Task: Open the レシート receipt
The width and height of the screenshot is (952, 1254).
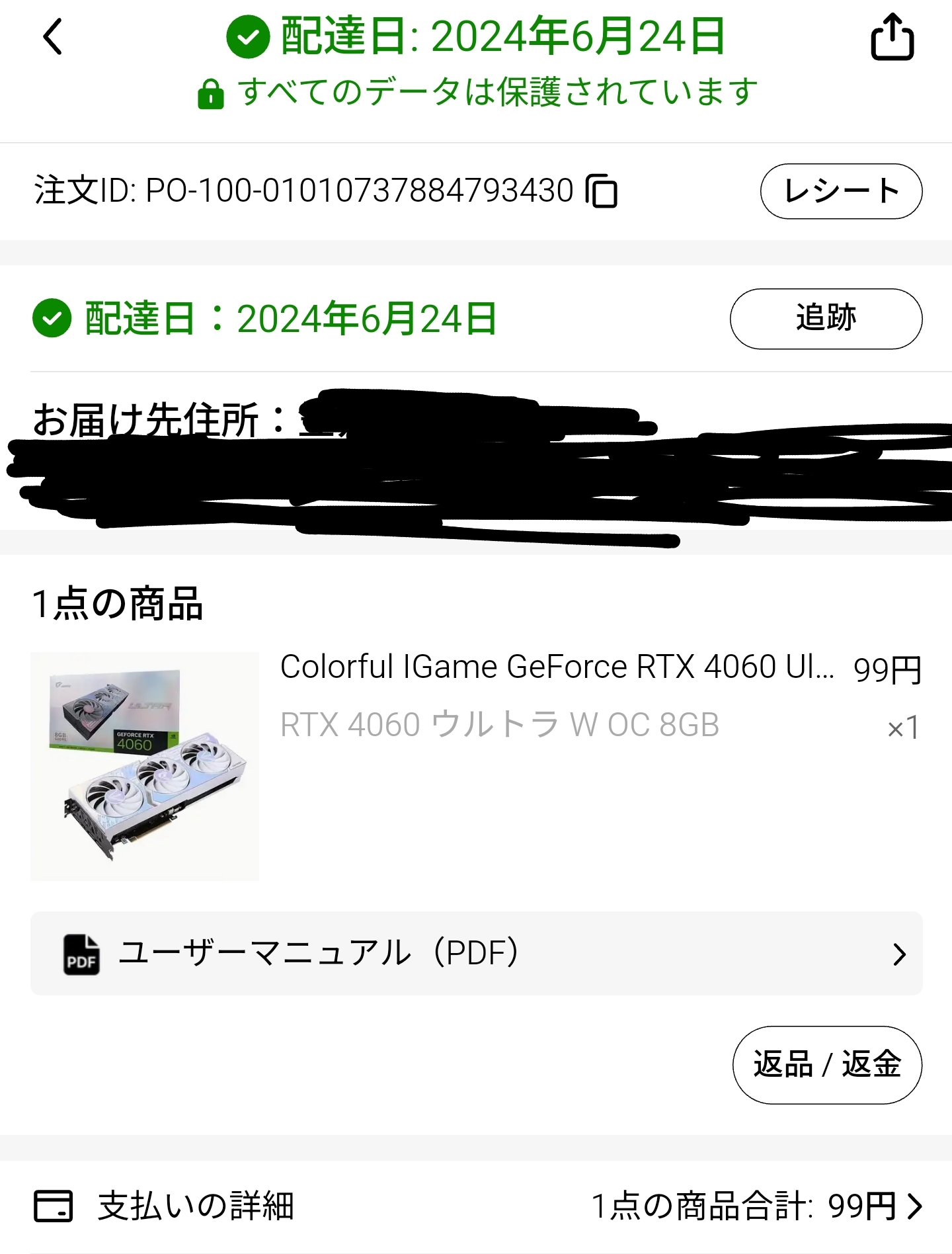Action: click(841, 191)
